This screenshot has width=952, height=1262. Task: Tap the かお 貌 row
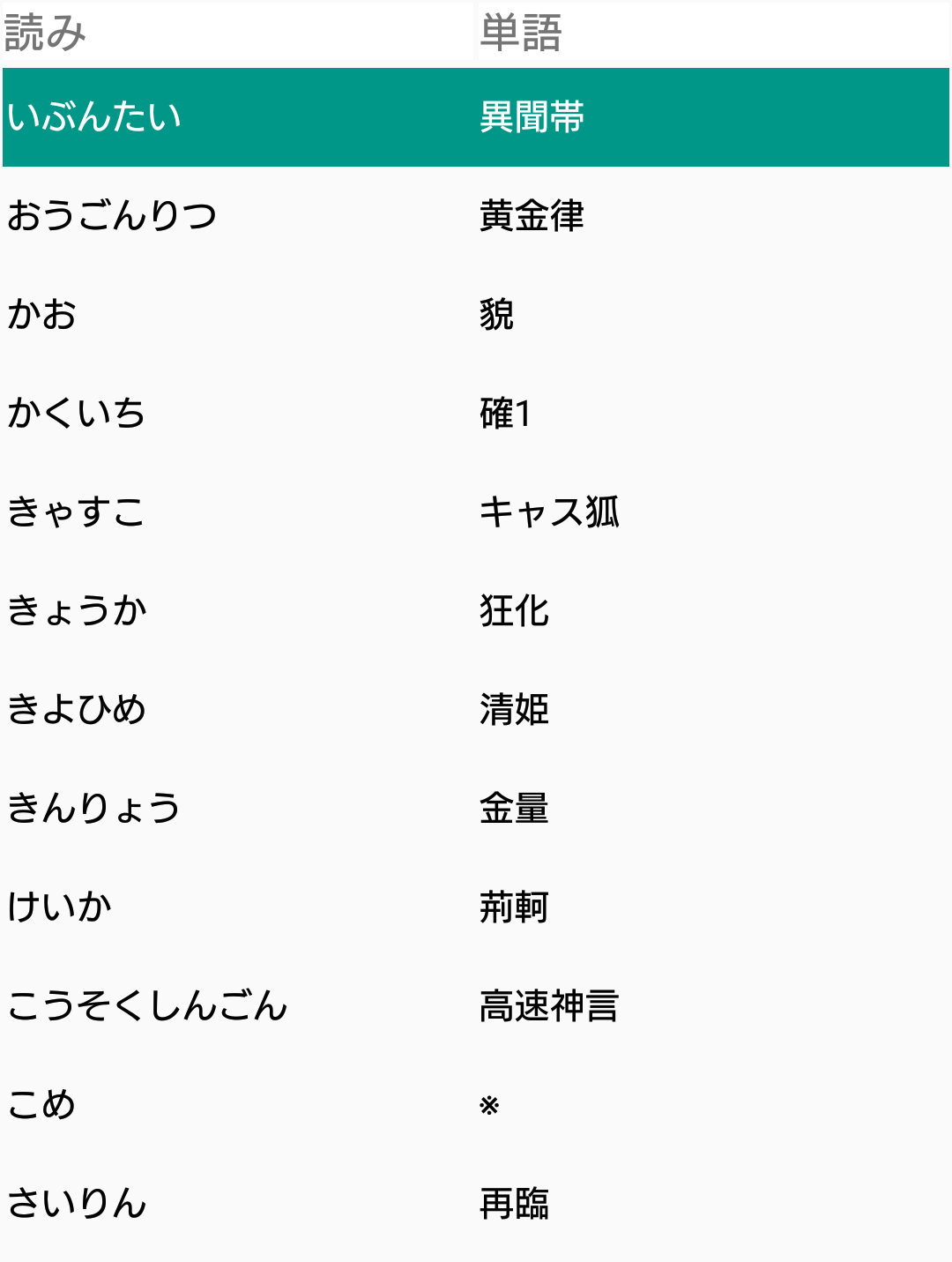point(476,315)
